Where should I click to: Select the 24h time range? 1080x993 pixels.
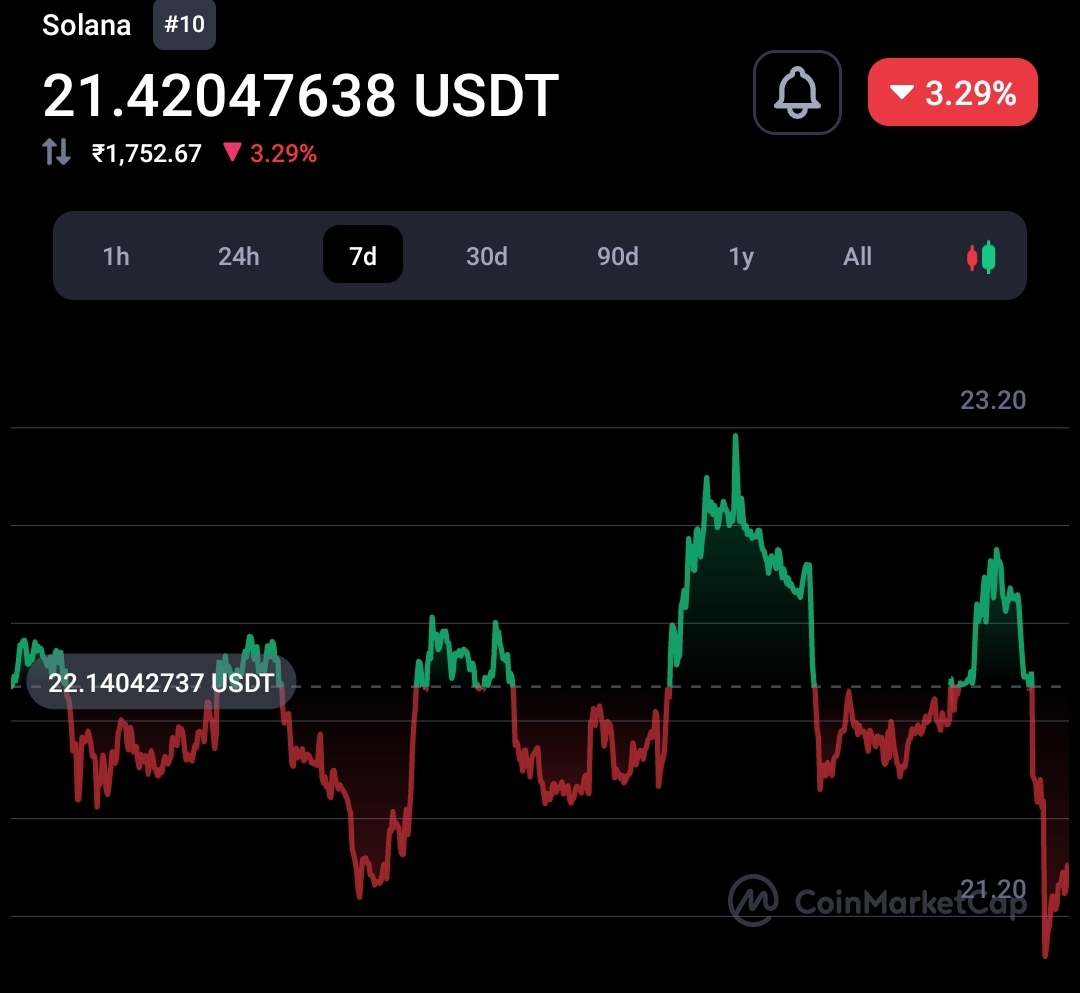coord(238,256)
